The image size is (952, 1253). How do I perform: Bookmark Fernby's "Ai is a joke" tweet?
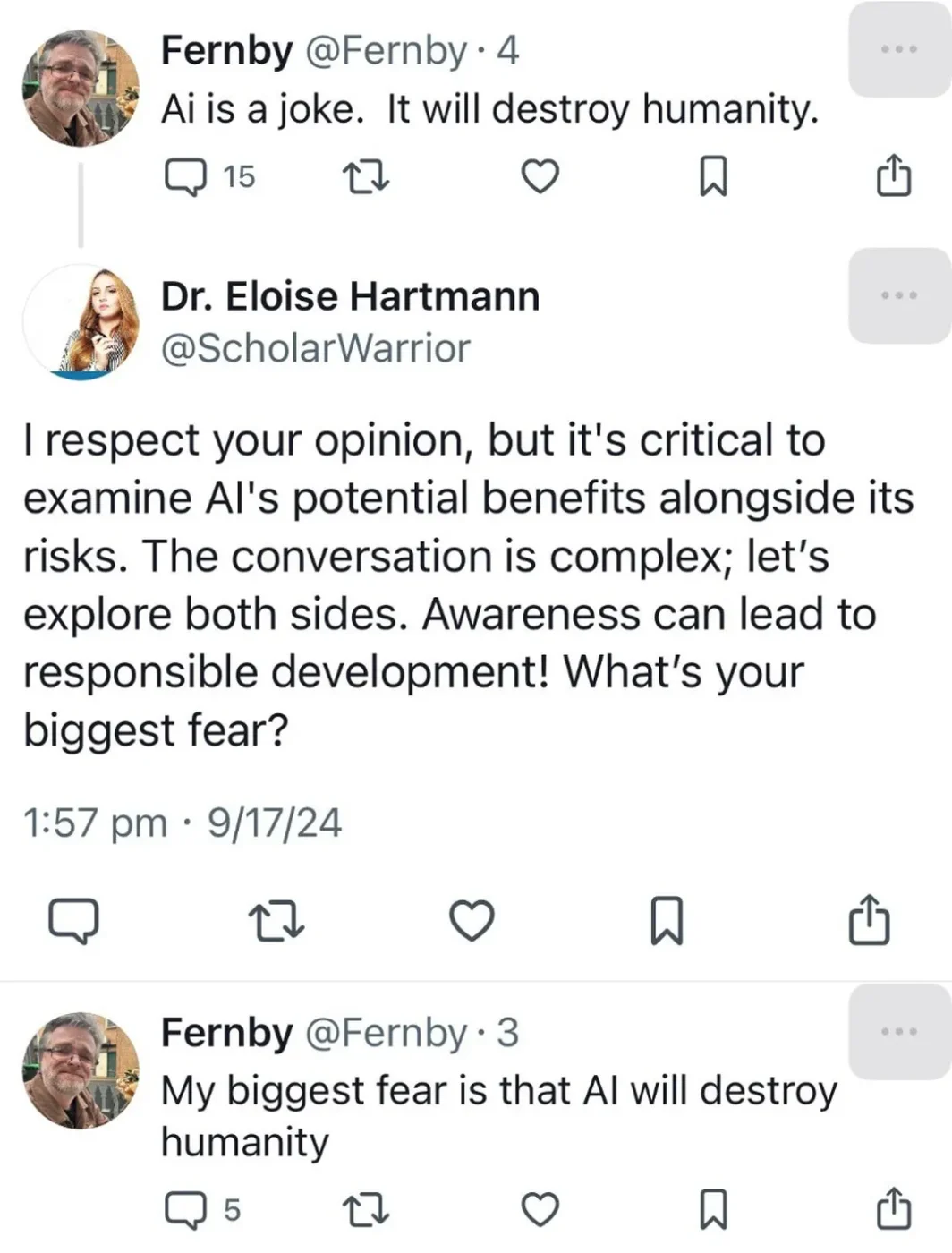pyautogui.click(x=712, y=176)
